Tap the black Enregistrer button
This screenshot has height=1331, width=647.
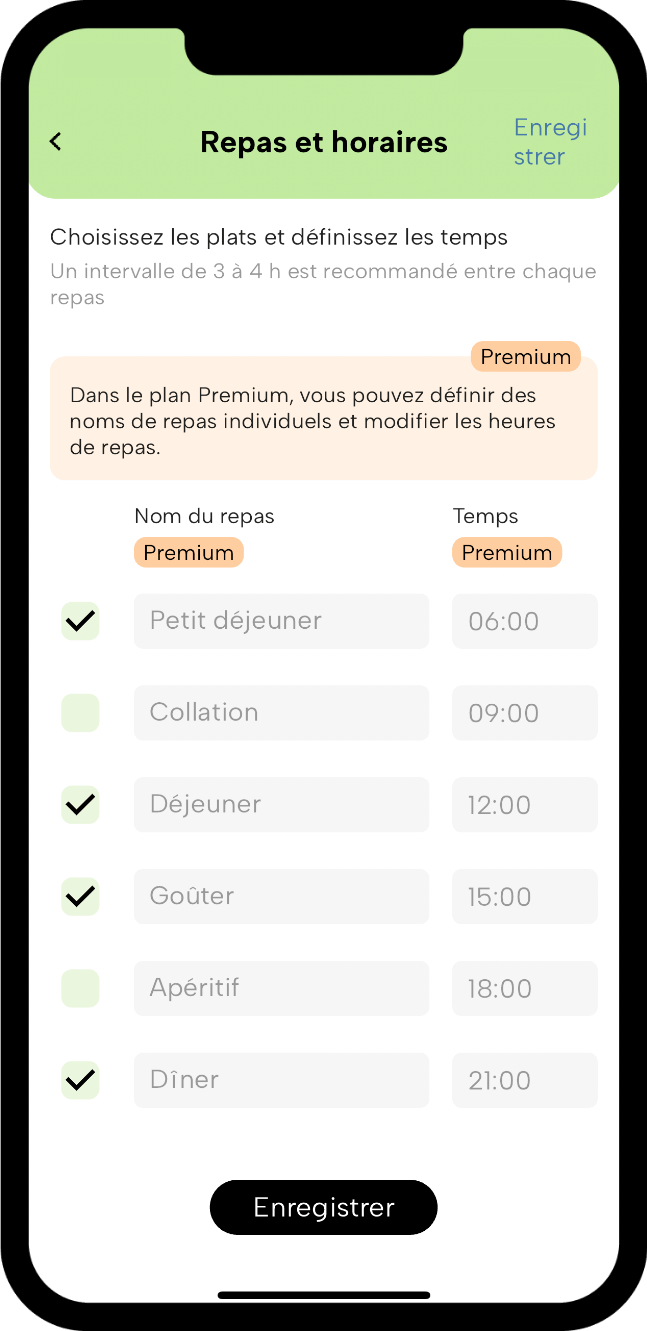(324, 1207)
